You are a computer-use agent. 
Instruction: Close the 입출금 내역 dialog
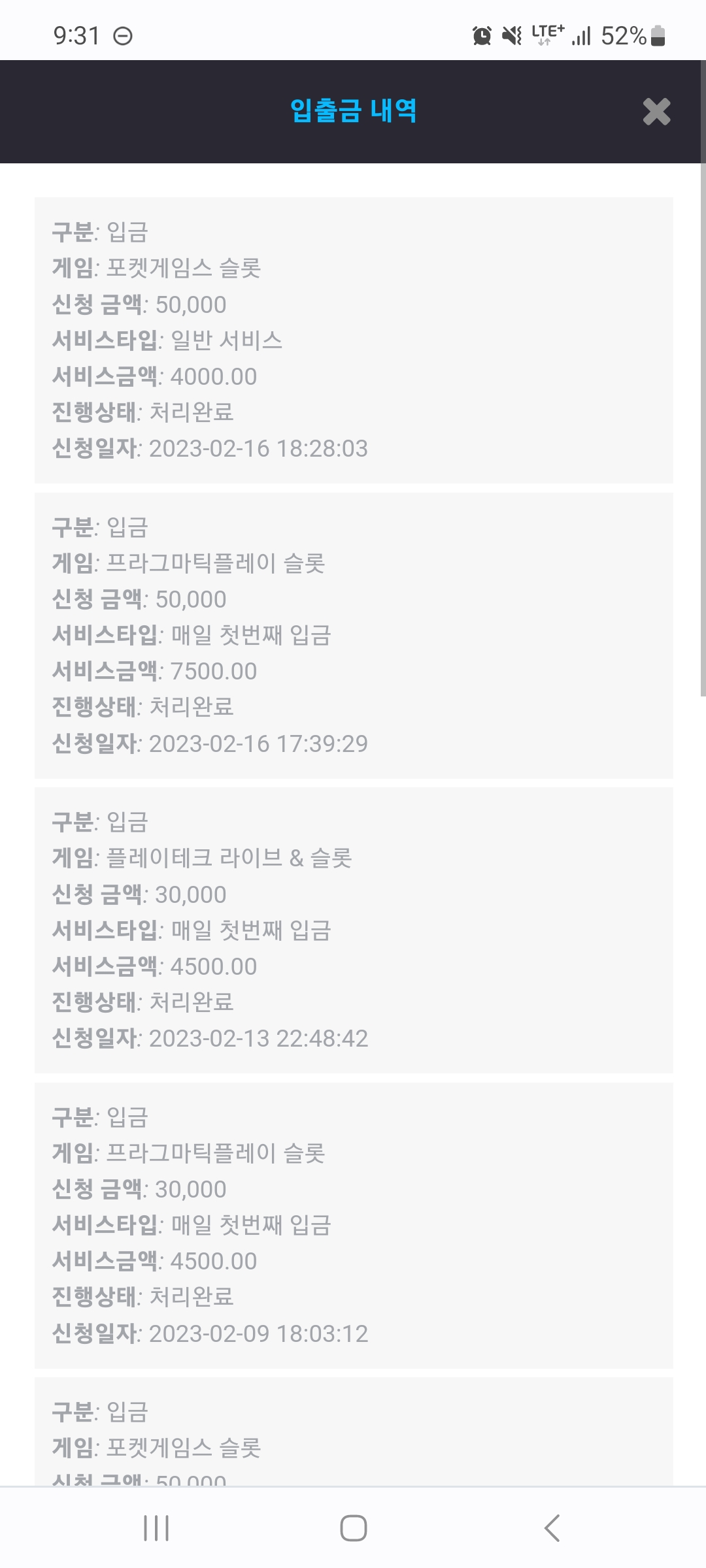tap(656, 112)
